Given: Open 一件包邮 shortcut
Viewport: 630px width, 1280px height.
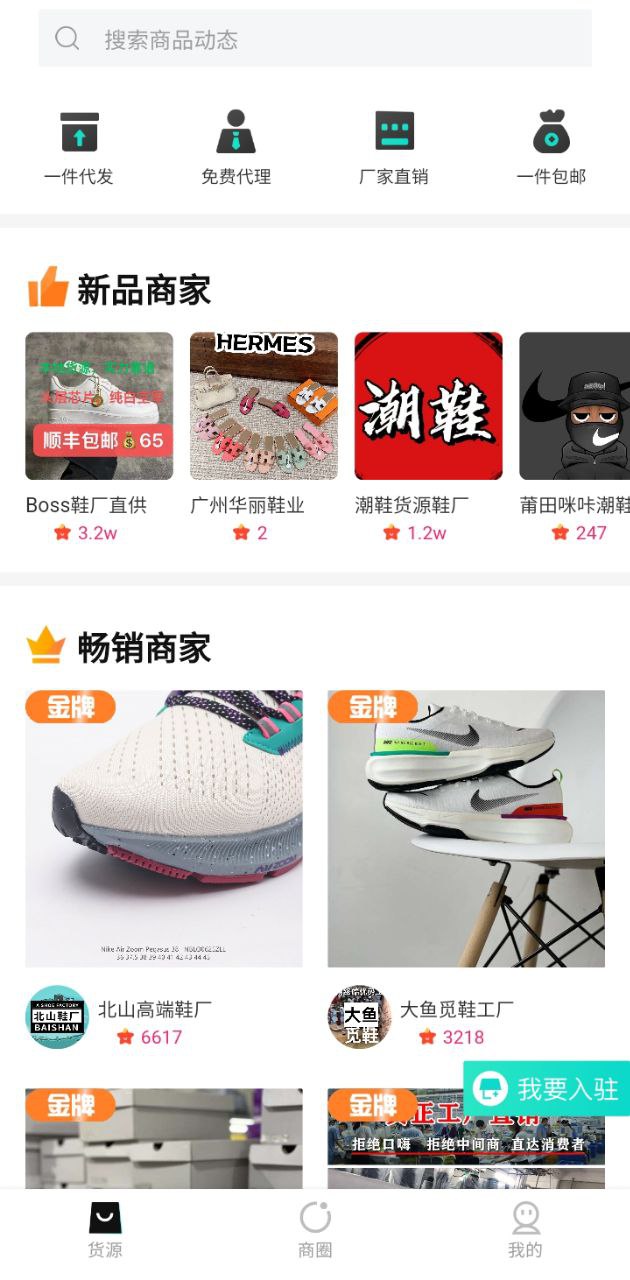Looking at the screenshot, I should click(x=551, y=147).
